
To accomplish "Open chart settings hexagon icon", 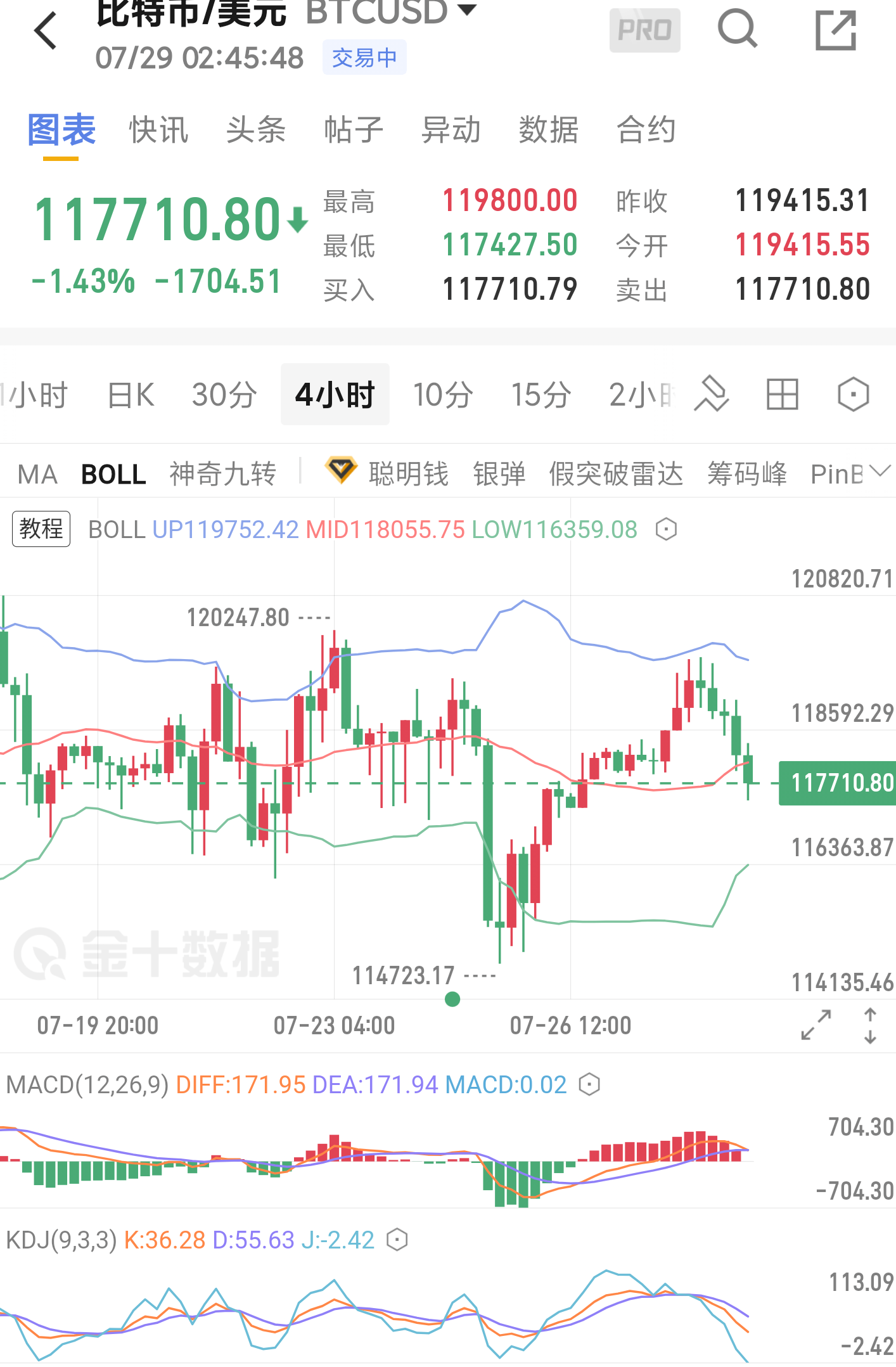I will click(x=853, y=395).
